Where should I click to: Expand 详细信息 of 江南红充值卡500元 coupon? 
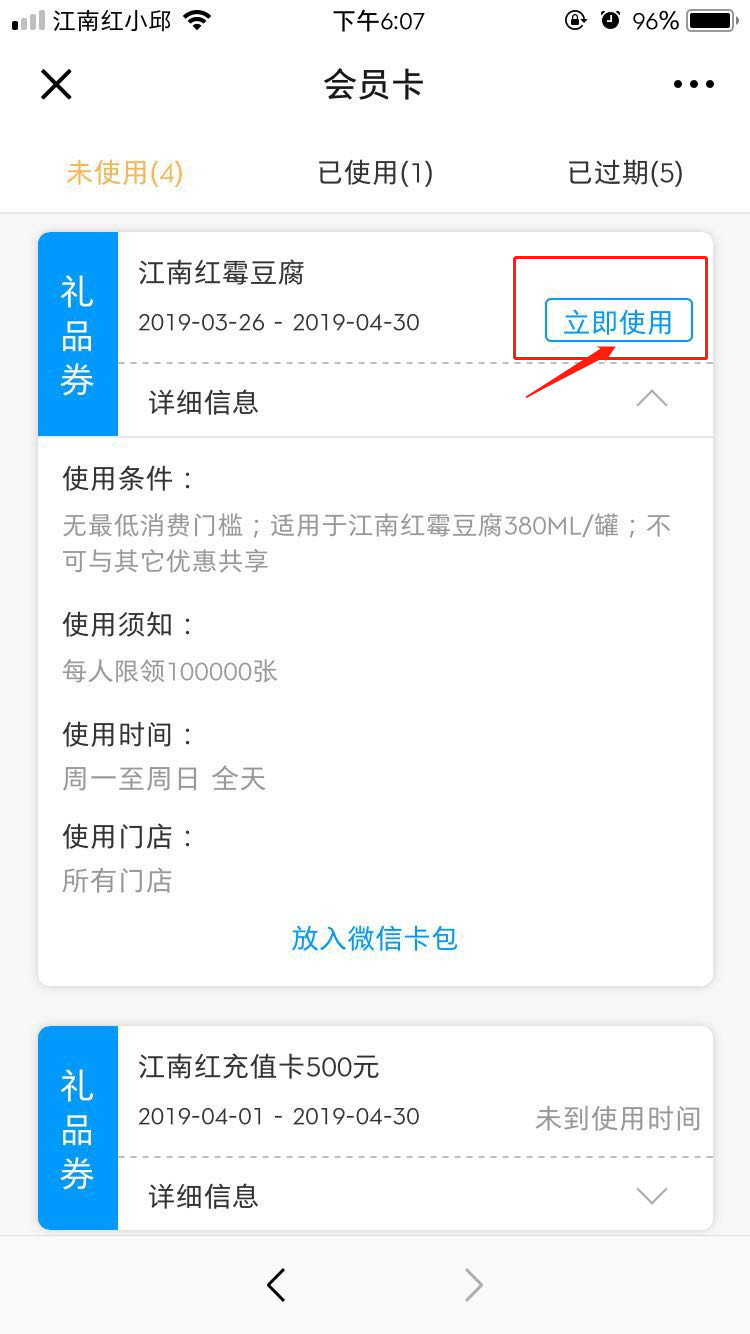pos(651,1196)
